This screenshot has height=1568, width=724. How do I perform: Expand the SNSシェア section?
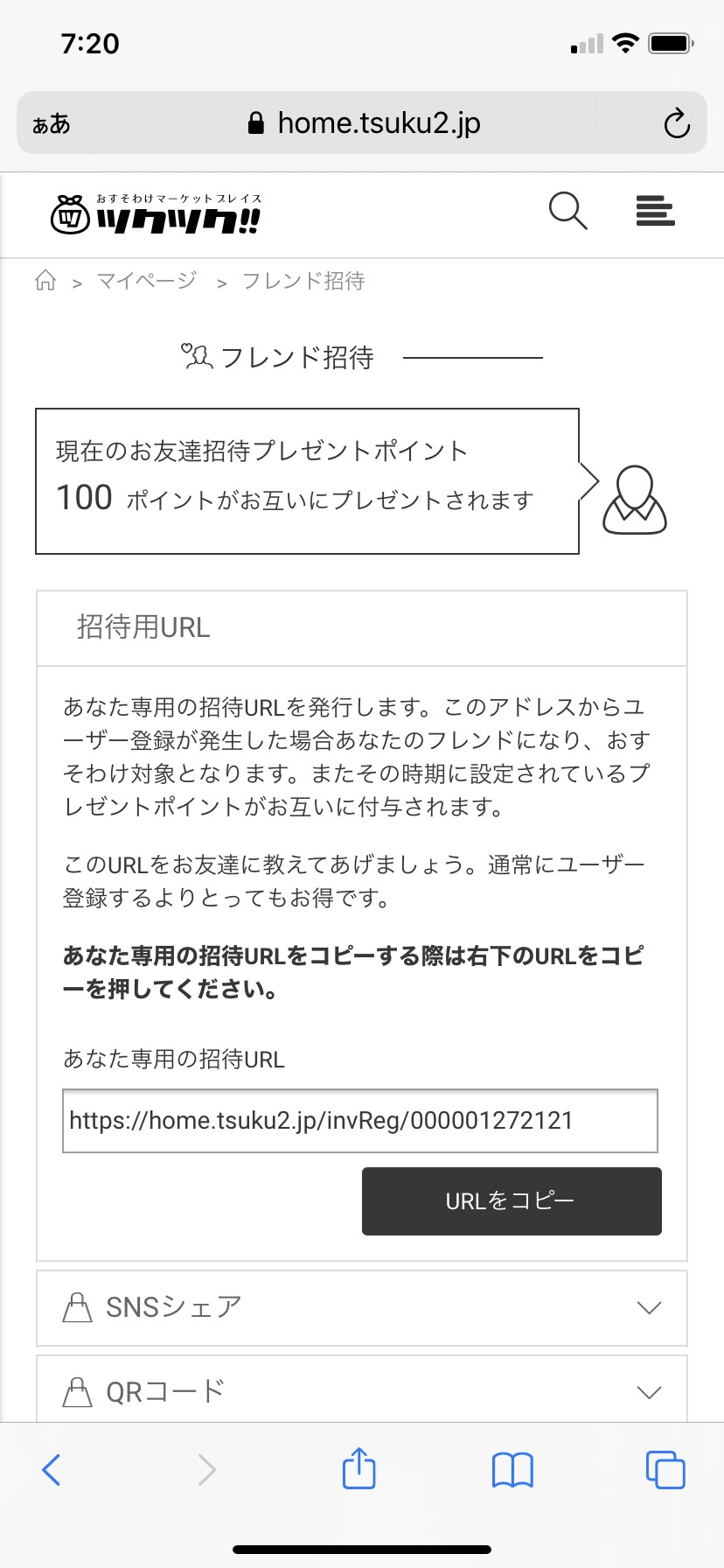(362, 1308)
